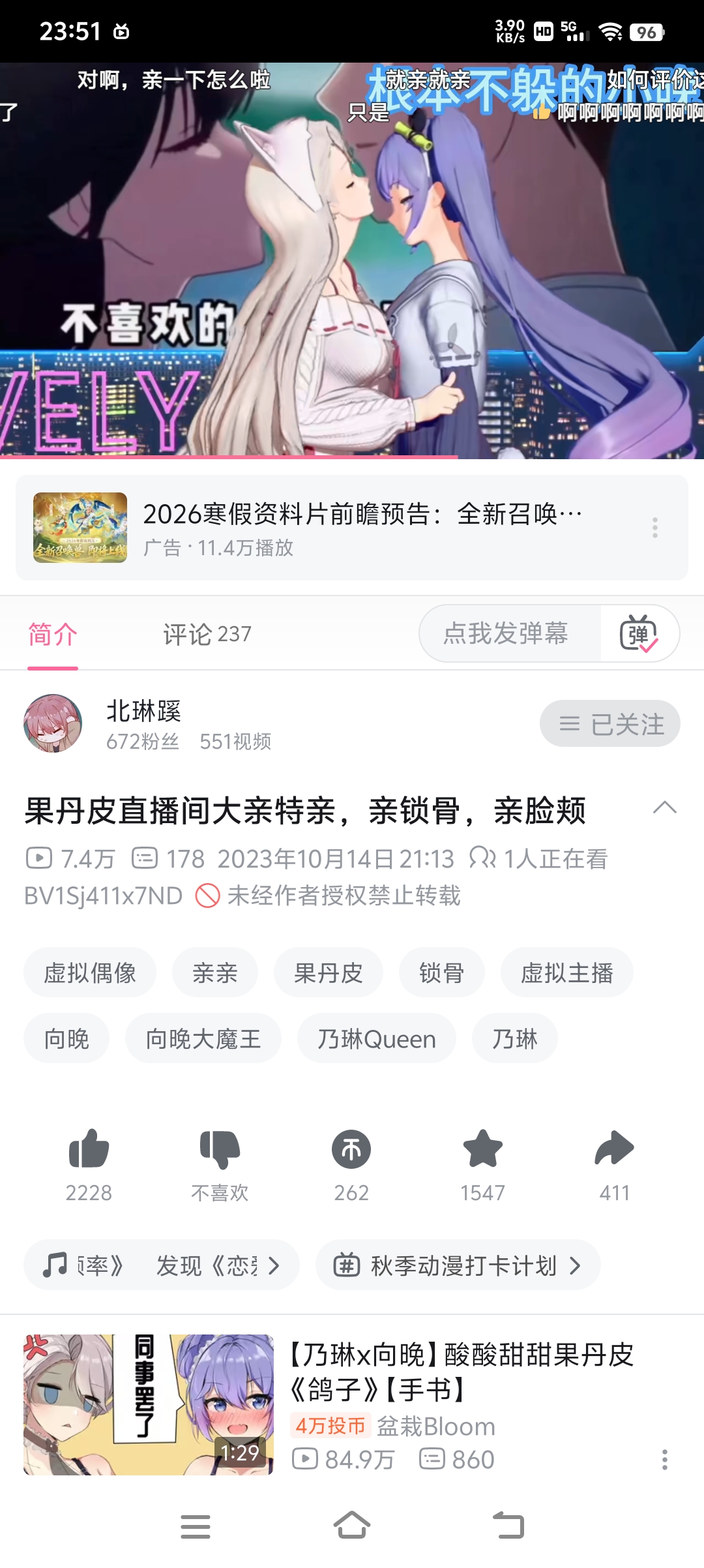
Task: Select the 果丹皮 tag chip
Action: tap(328, 972)
